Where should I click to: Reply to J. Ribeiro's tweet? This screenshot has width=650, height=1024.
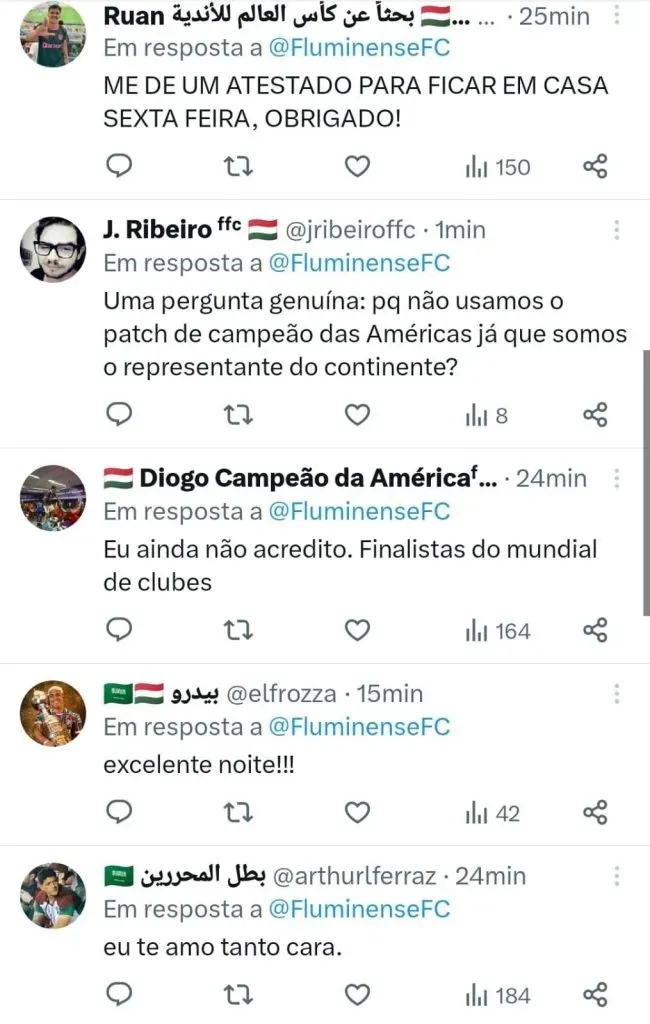119,413
